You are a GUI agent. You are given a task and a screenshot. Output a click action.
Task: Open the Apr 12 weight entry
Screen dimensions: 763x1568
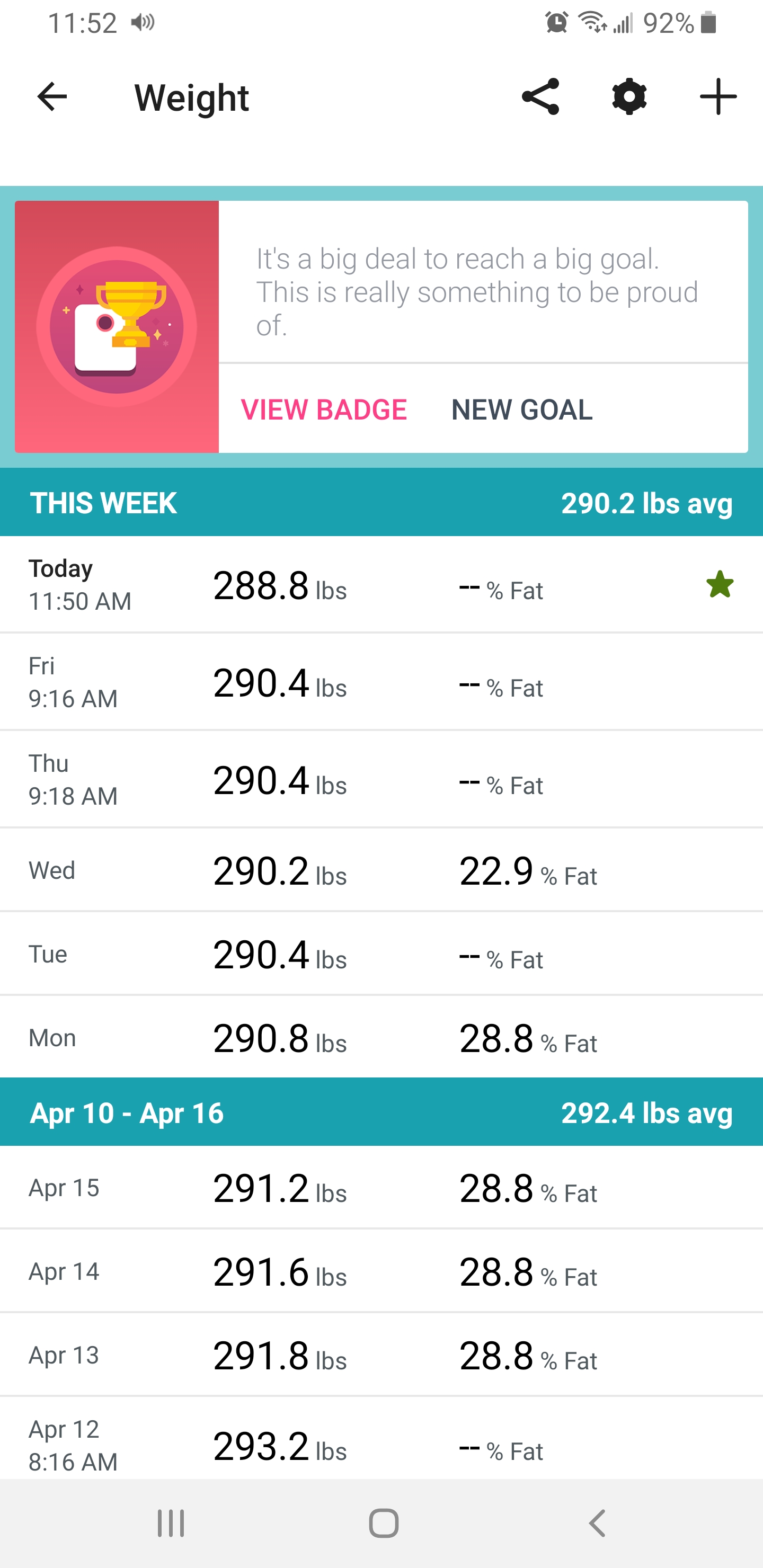point(381,1438)
